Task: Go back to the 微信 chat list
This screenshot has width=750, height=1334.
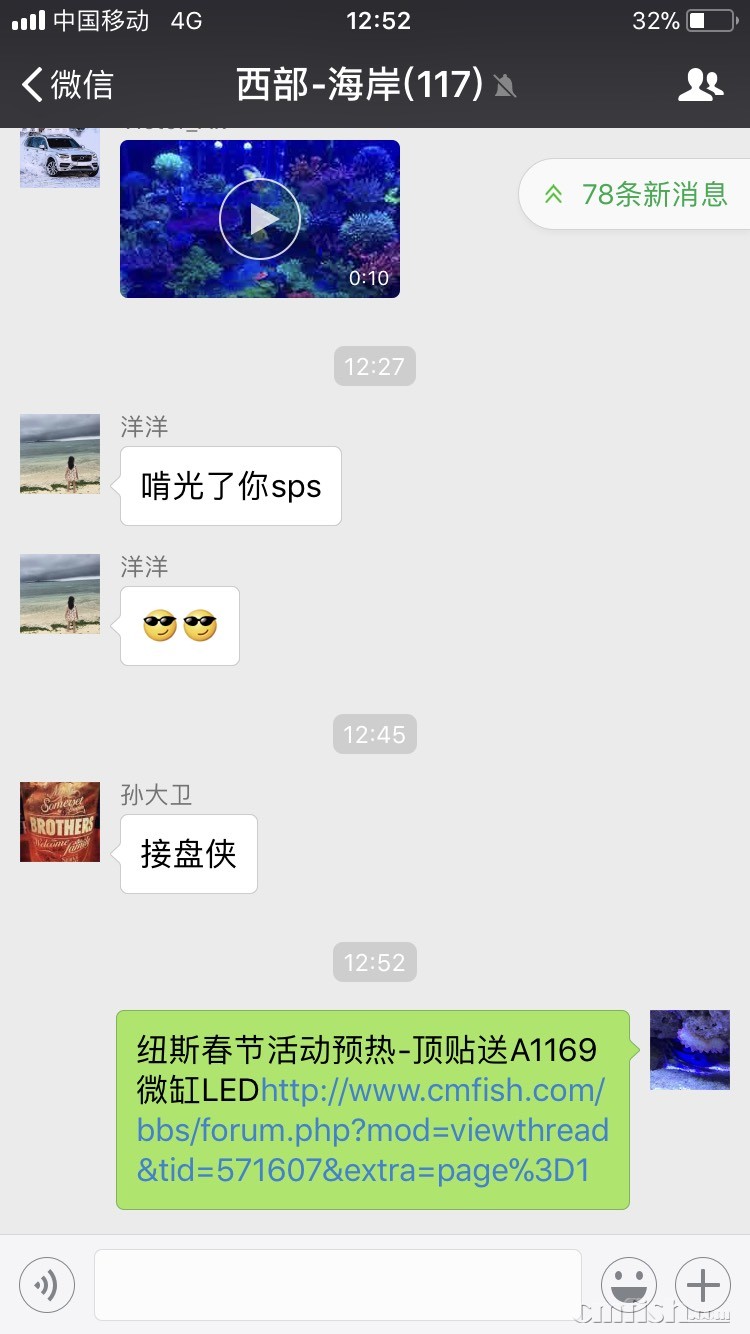Action: point(68,85)
